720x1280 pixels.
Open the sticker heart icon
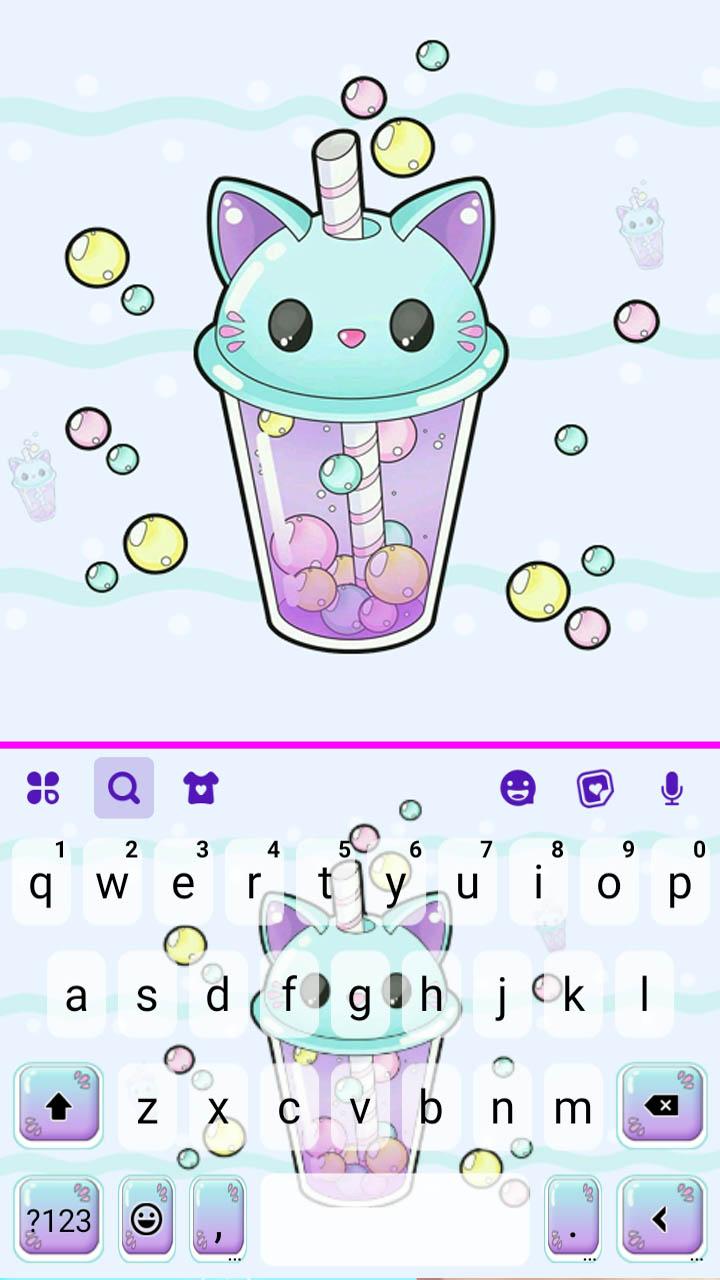click(595, 788)
